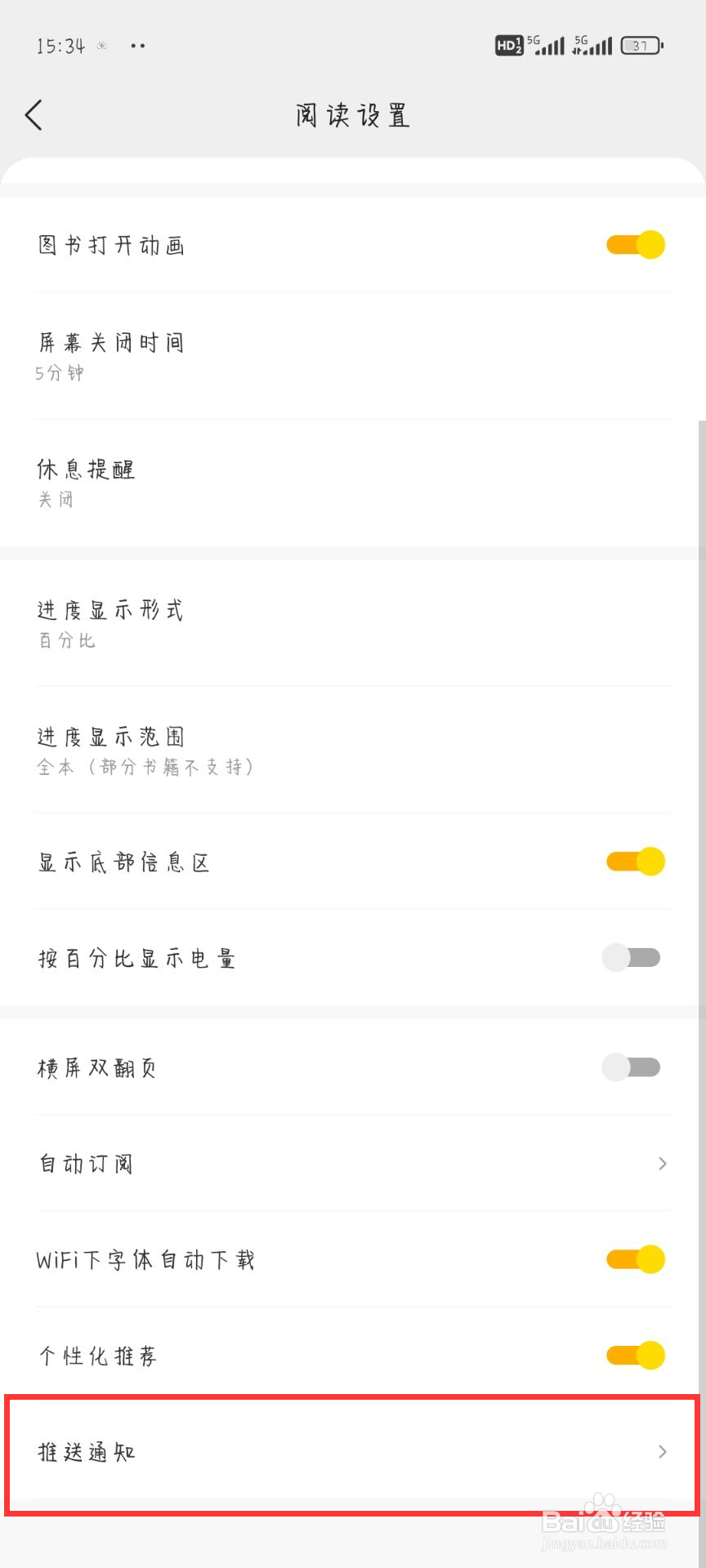
Task: Turn off 个性化推荐 switch
Action: click(x=634, y=1355)
